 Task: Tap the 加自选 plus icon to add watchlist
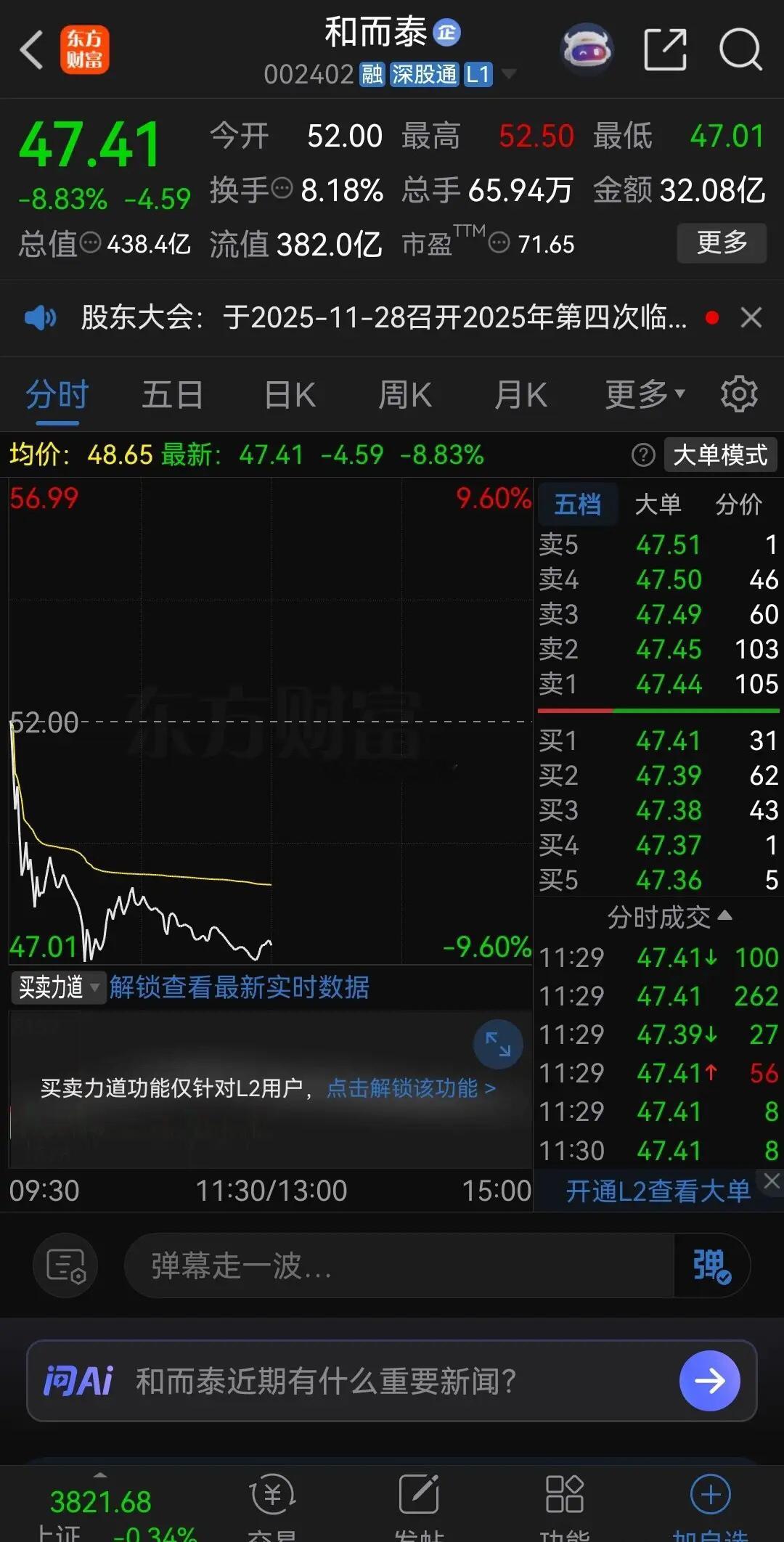click(709, 1493)
